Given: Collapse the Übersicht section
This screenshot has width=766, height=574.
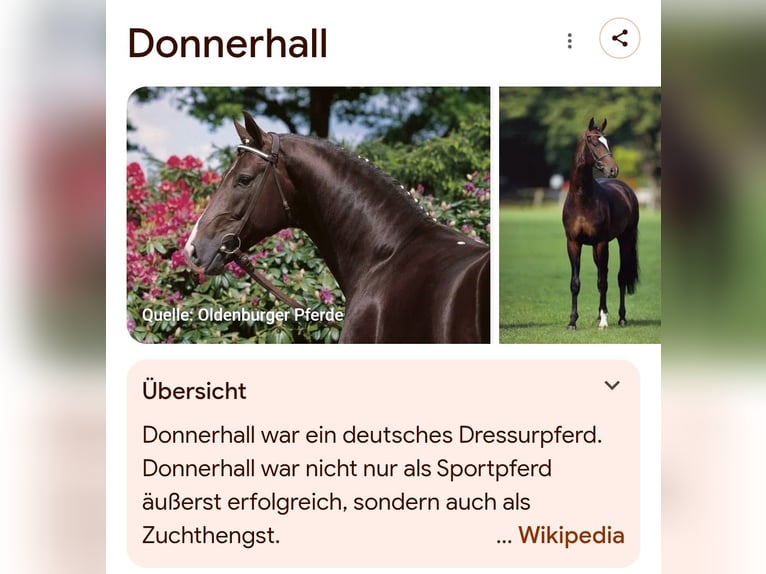Looking at the screenshot, I should [612, 386].
